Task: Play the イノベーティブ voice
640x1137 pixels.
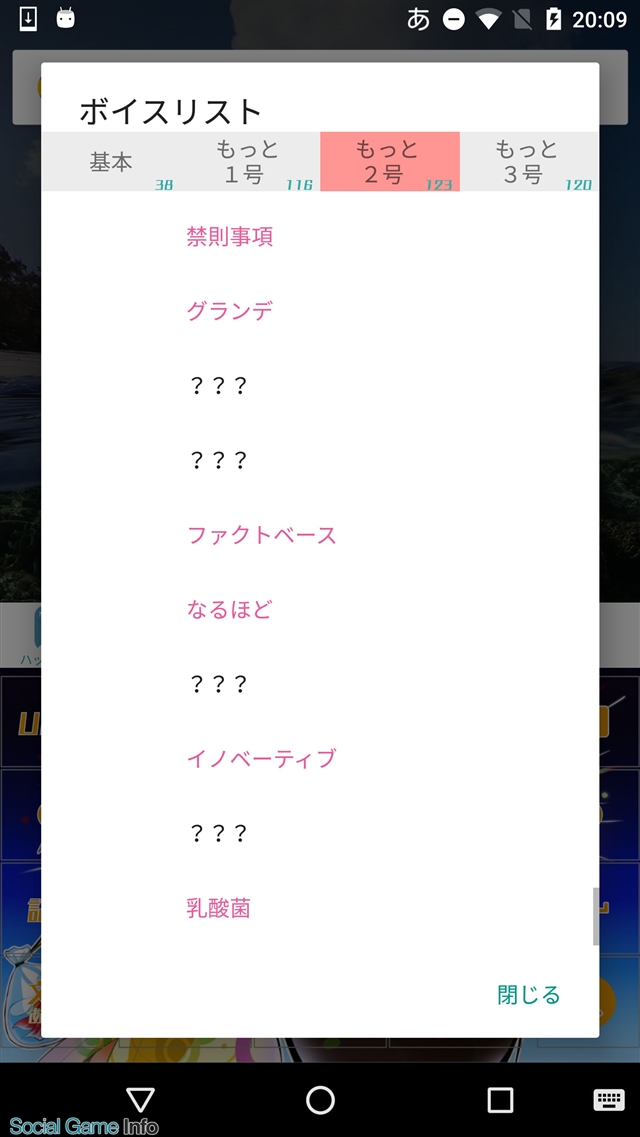Action: click(x=262, y=759)
